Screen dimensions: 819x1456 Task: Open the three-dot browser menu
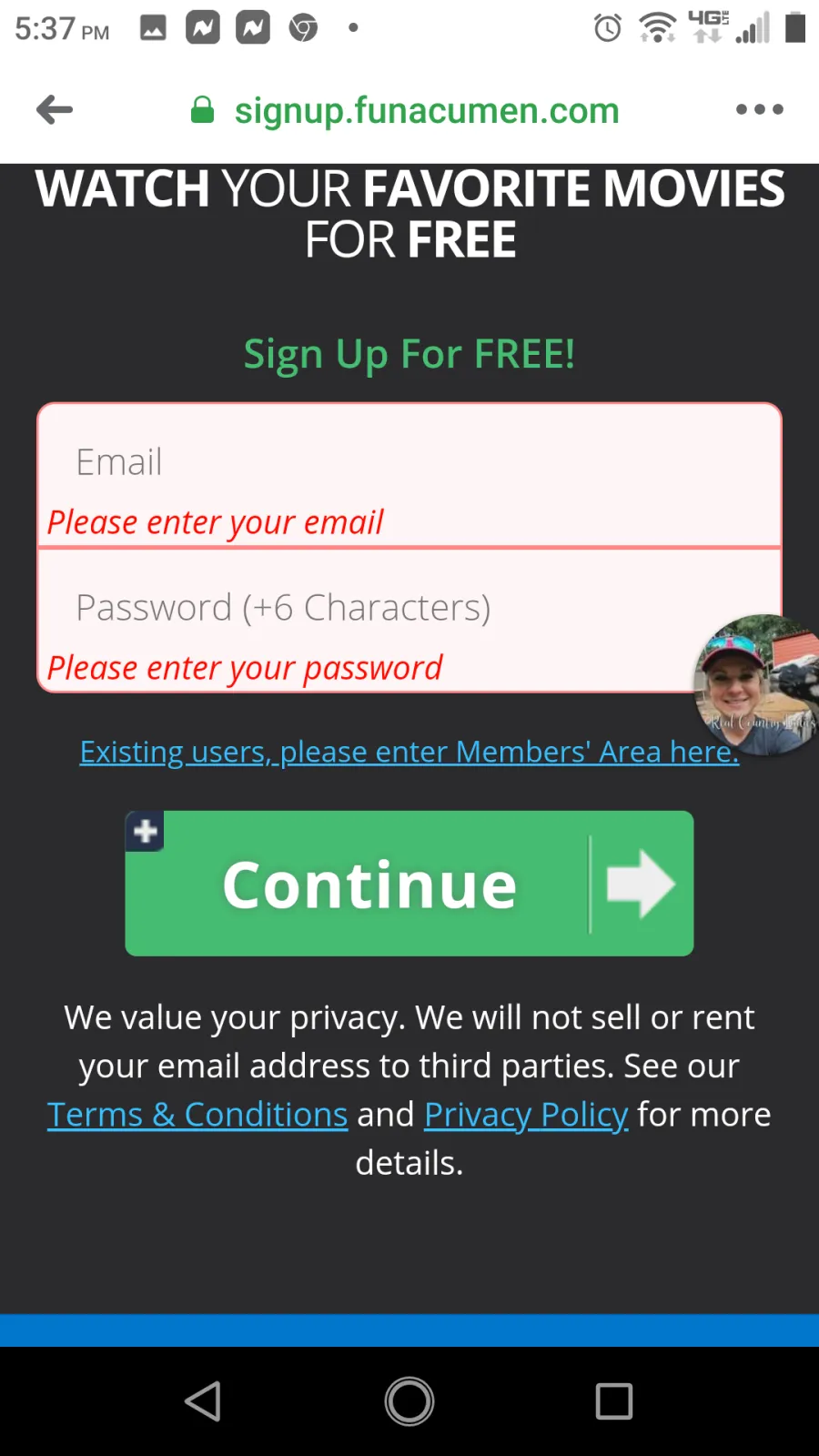pyautogui.click(x=760, y=109)
